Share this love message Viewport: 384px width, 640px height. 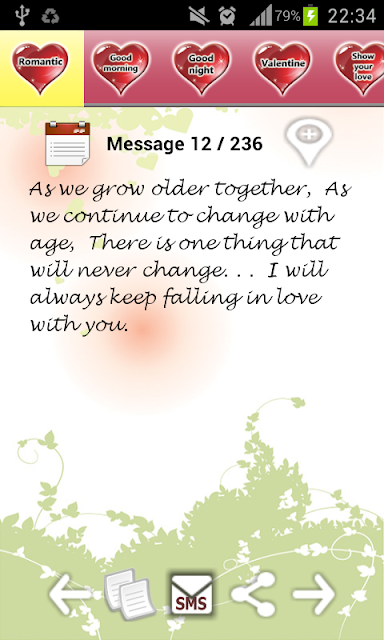[x=253, y=594]
